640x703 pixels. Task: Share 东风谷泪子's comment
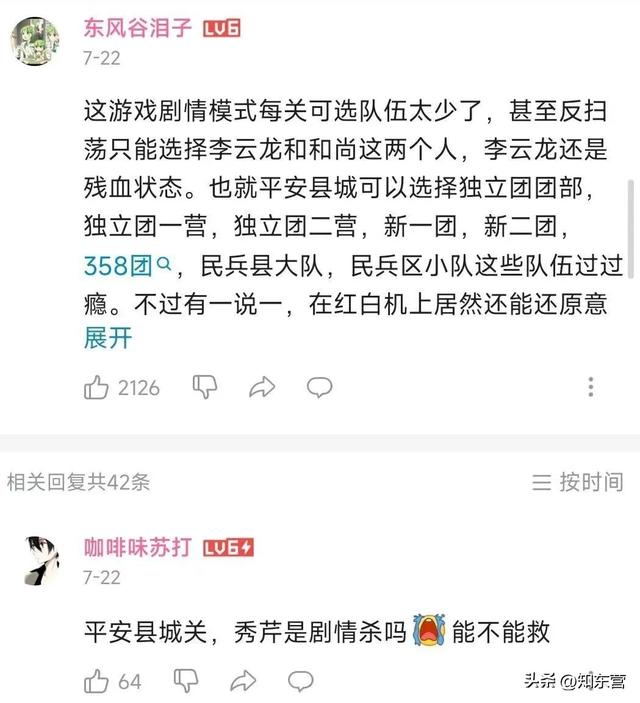point(262,387)
